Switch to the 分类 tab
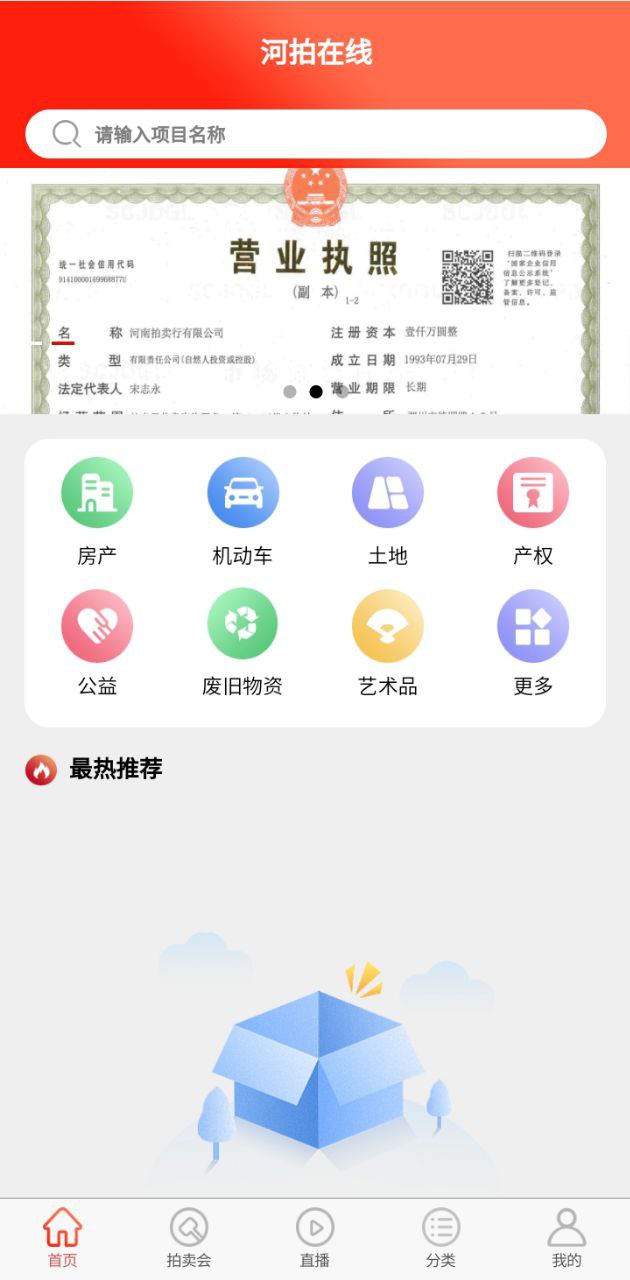 [441, 1238]
